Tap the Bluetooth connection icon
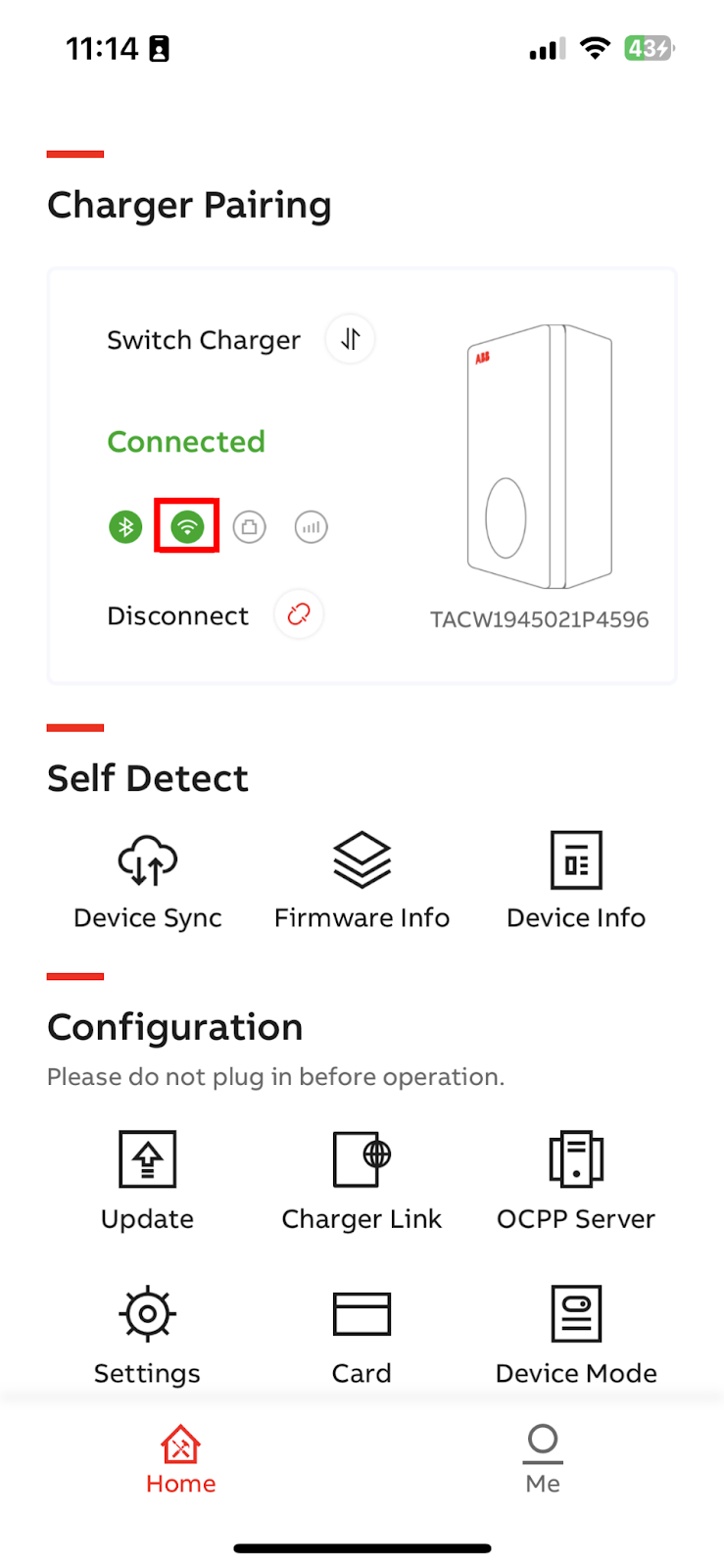Screen dimensions: 724x1568 click(x=125, y=527)
